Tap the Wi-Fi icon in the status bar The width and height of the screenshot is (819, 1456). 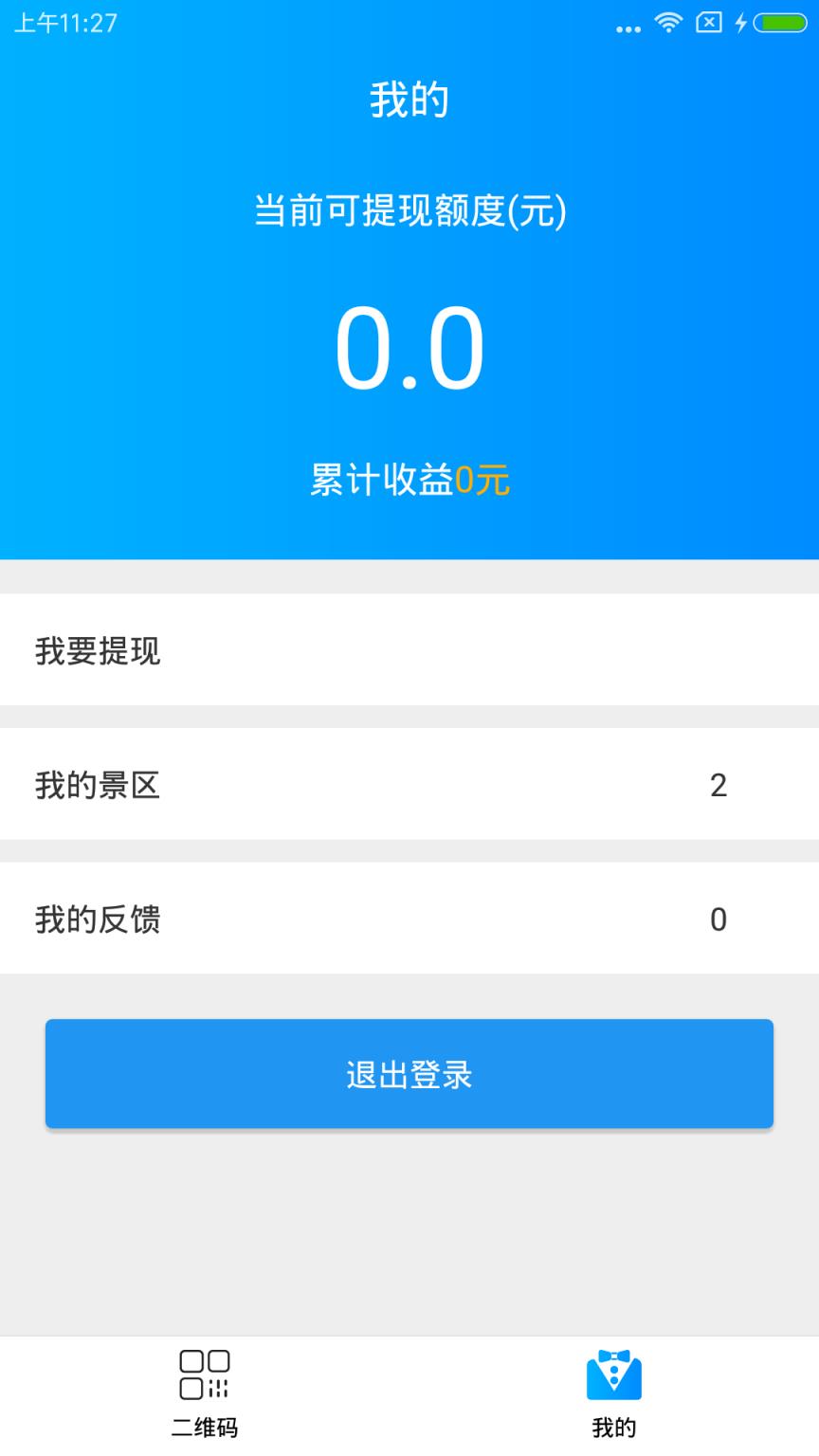666,23
